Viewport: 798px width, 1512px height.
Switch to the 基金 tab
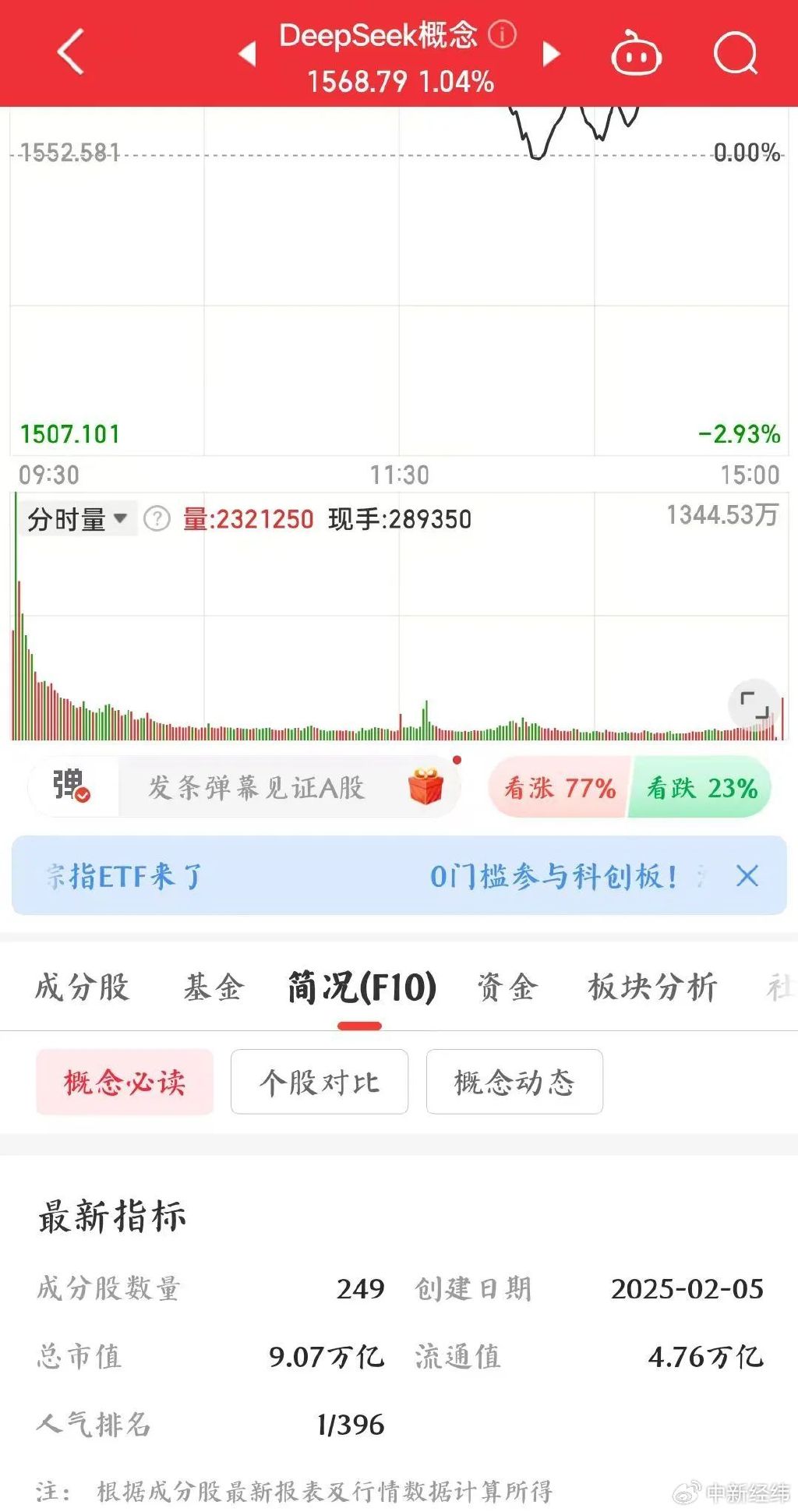click(x=214, y=987)
